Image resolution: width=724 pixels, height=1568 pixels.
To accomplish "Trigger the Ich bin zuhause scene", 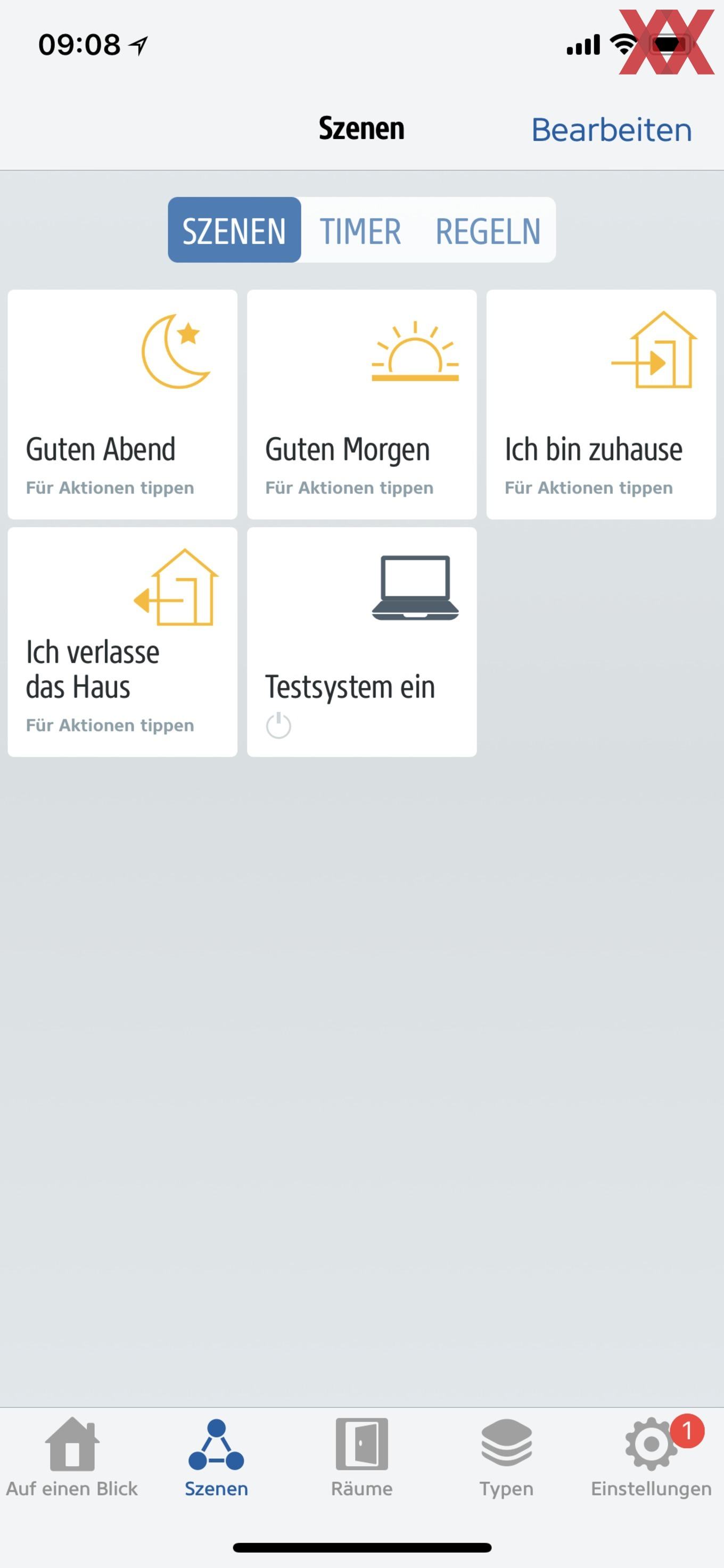I will tap(601, 404).
